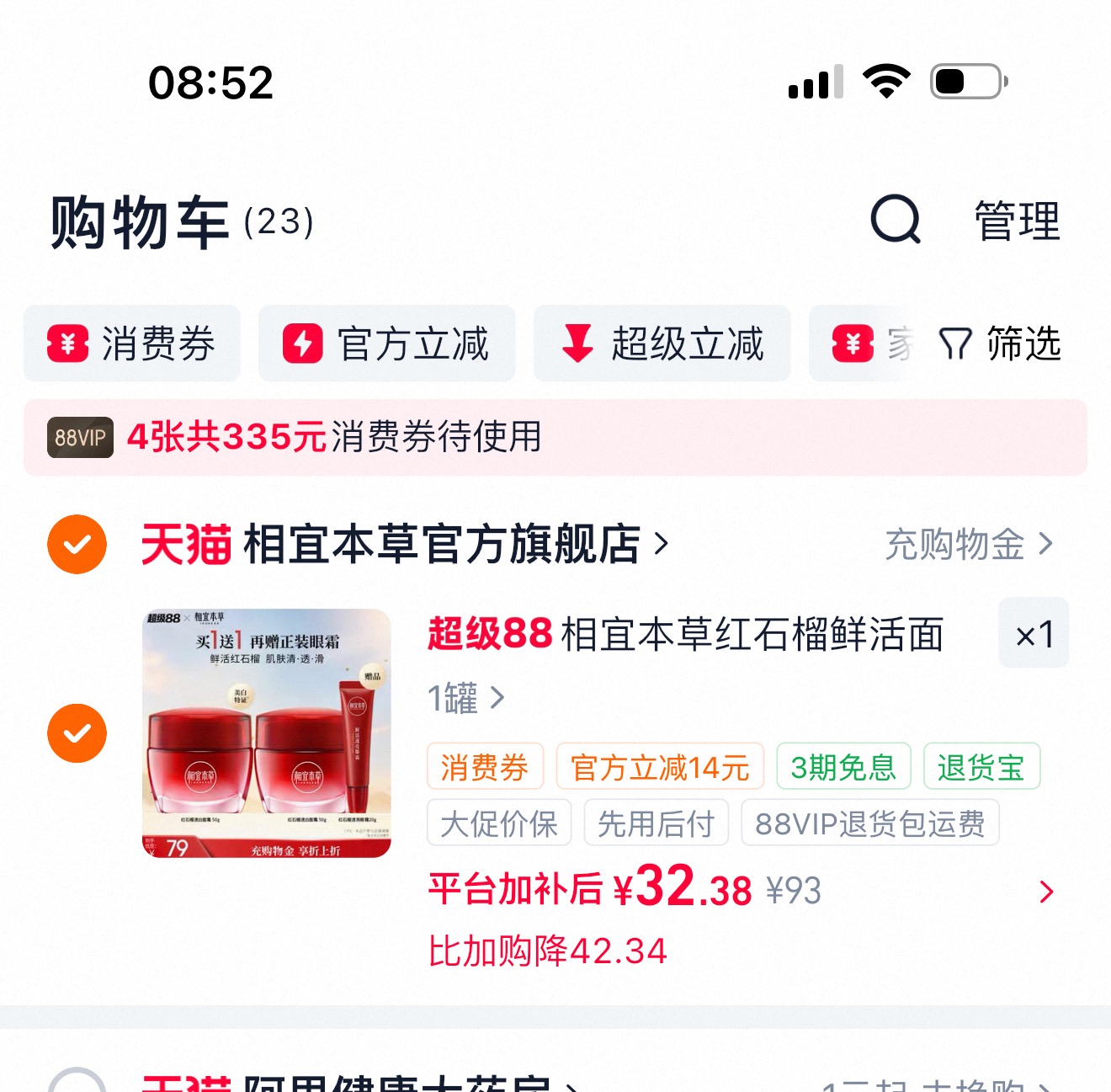Expand the 1罐 specification selector
Image resolution: width=1111 pixels, height=1092 pixels.
(466, 698)
